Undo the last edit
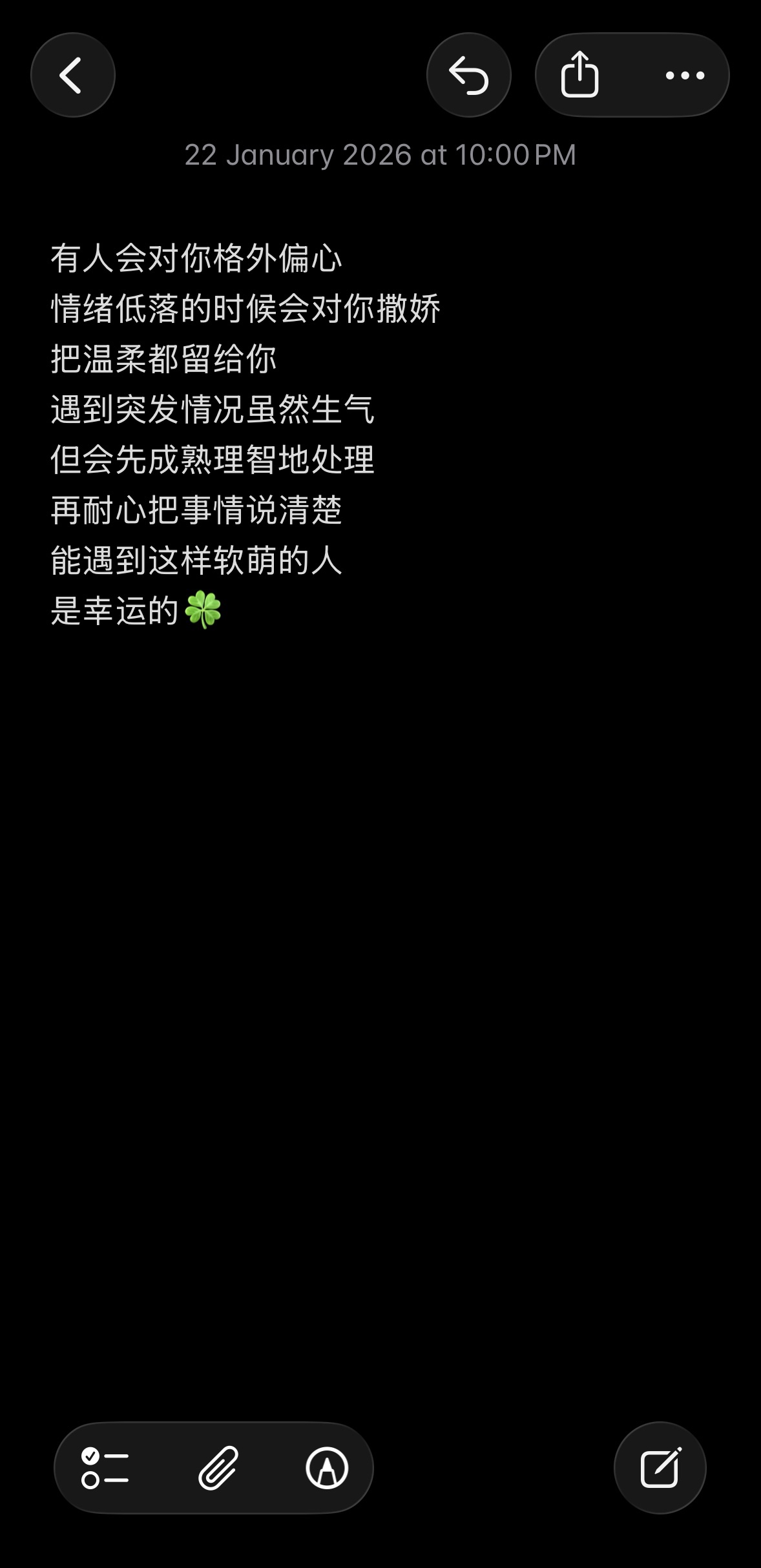 468,75
